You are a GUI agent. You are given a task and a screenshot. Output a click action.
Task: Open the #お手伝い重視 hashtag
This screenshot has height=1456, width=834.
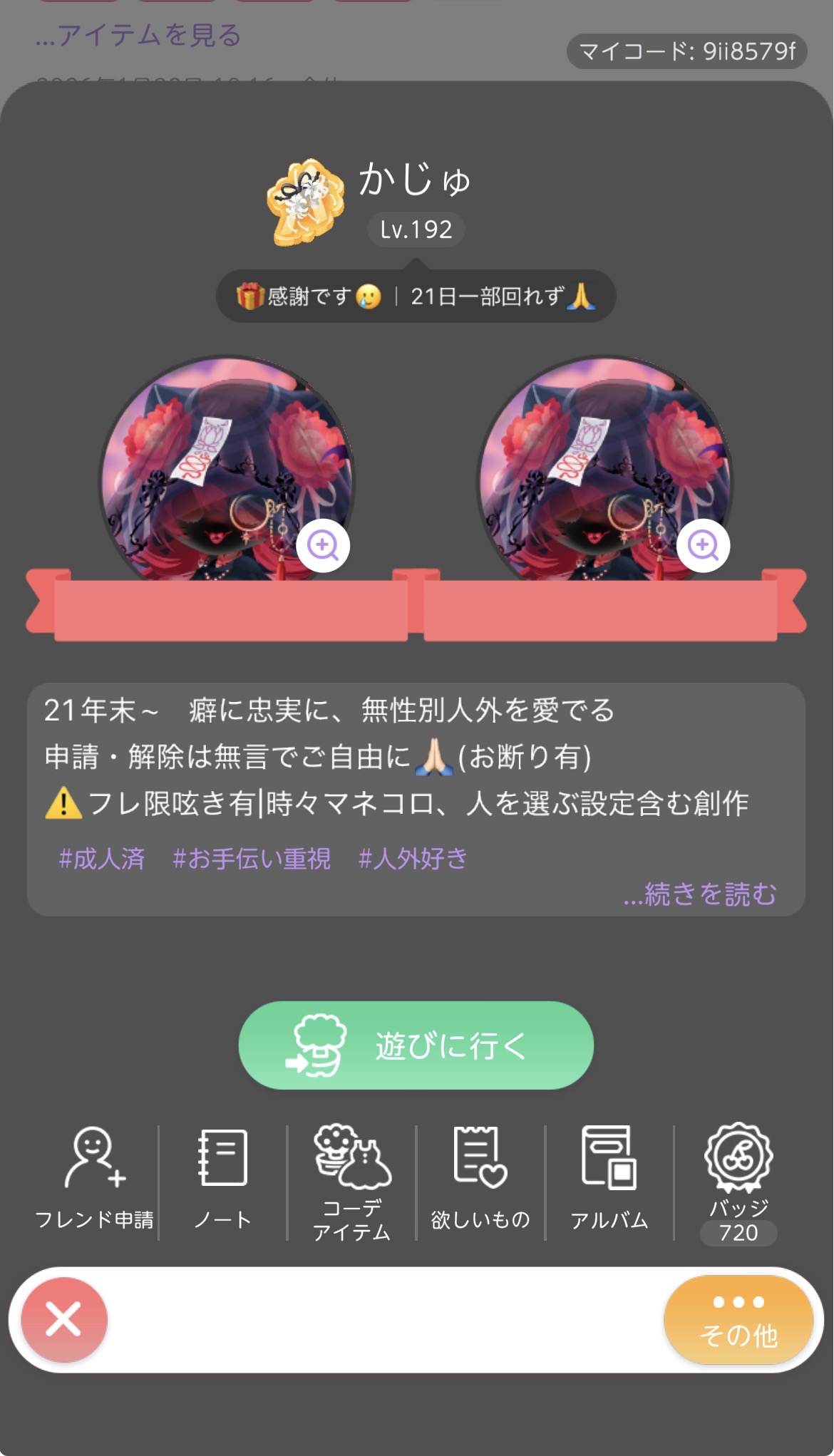(x=252, y=858)
